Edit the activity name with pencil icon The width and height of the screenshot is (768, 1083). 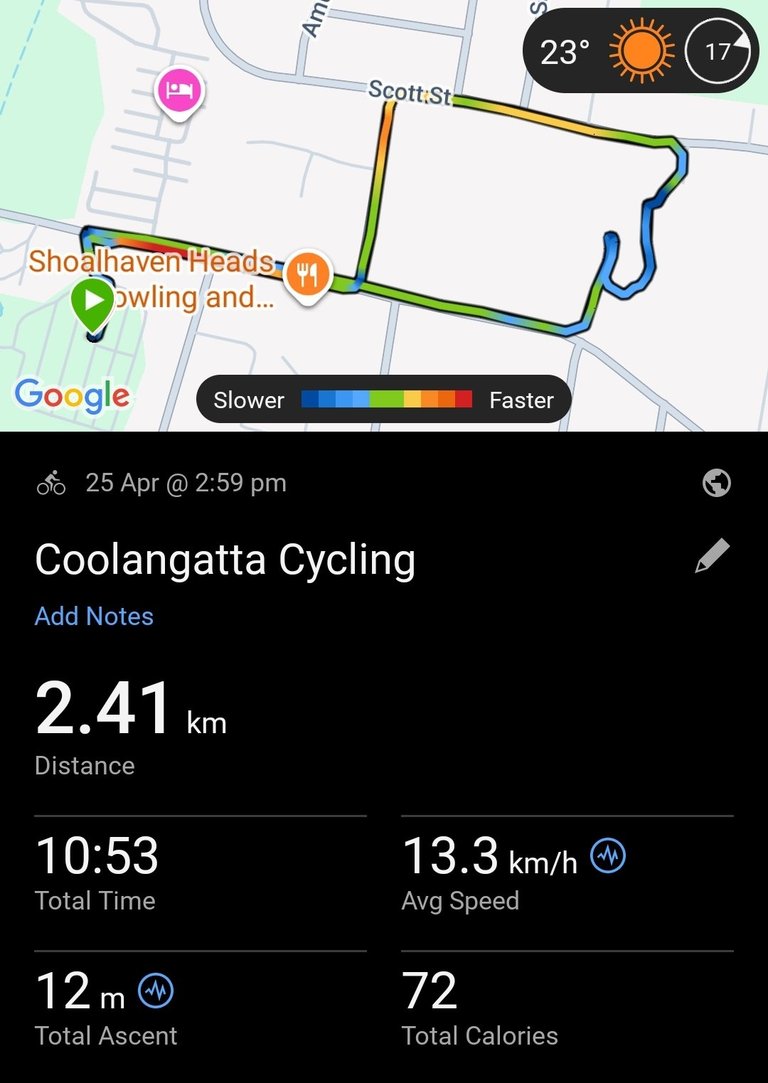point(712,557)
